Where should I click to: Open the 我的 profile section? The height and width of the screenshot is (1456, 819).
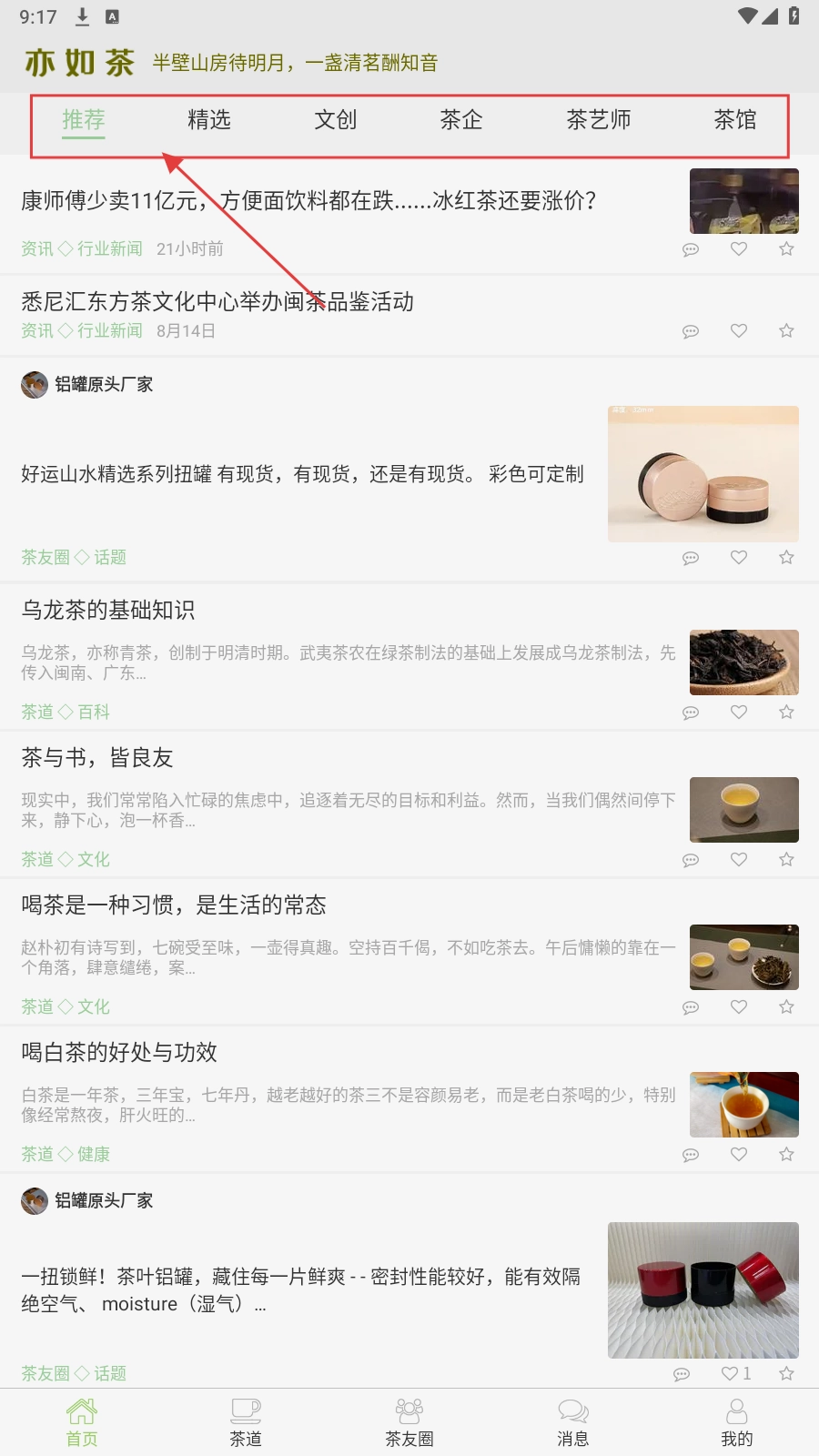(x=736, y=1421)
